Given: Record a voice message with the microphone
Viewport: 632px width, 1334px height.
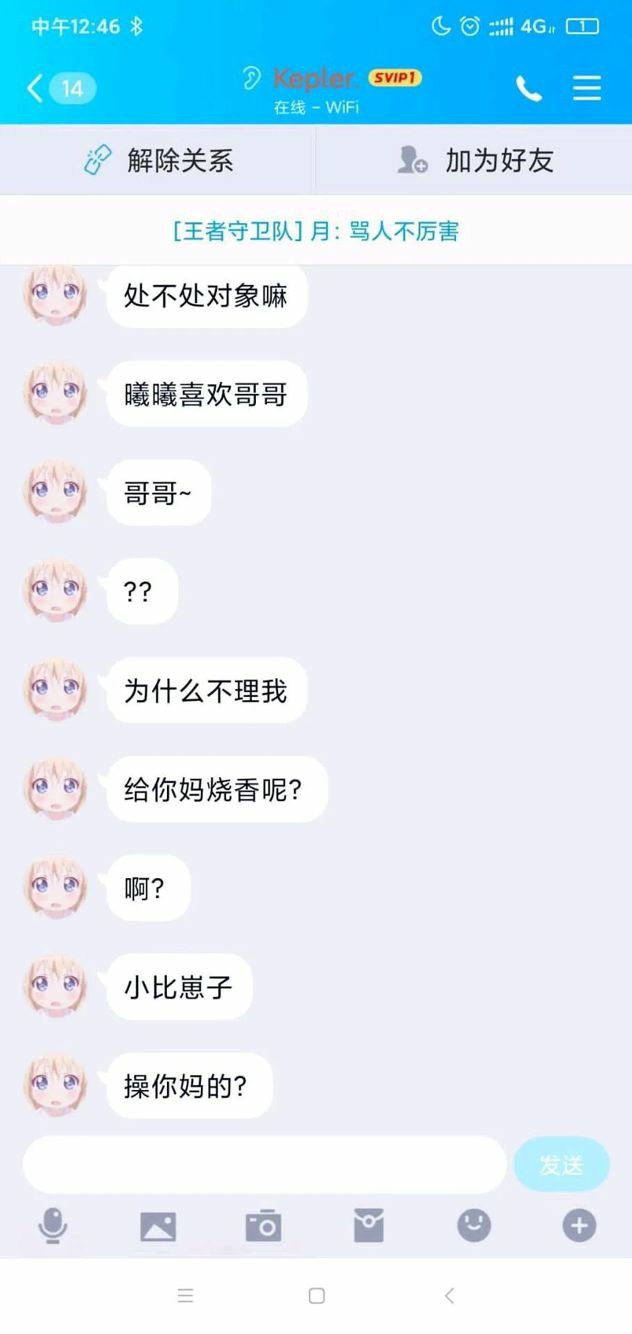Looking at the screenshot, I should pos(53,1225).
